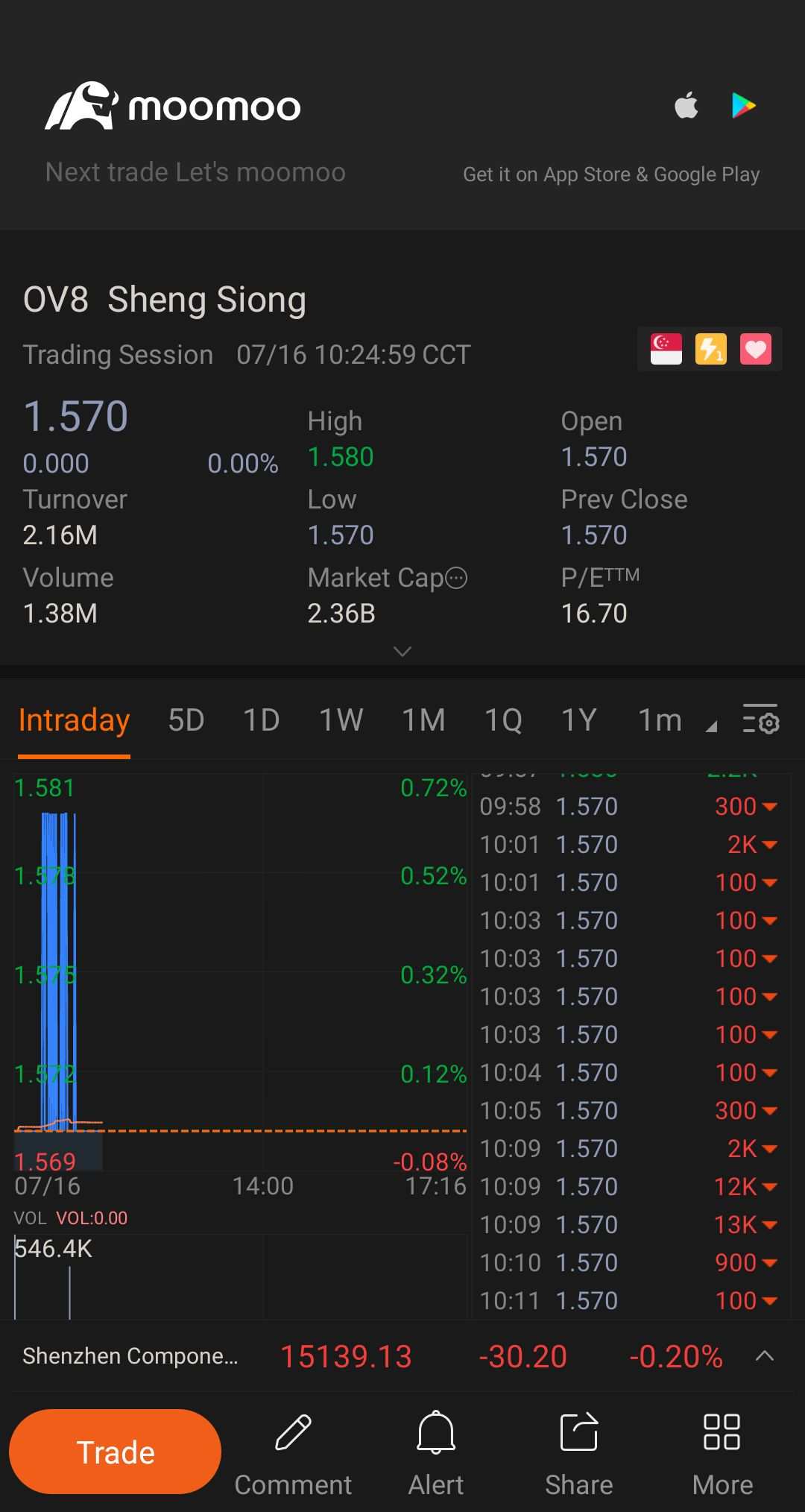Select the 1Q chart tab
The image size is (805, 1512).
pyautogui.click(x=504, y=720)
